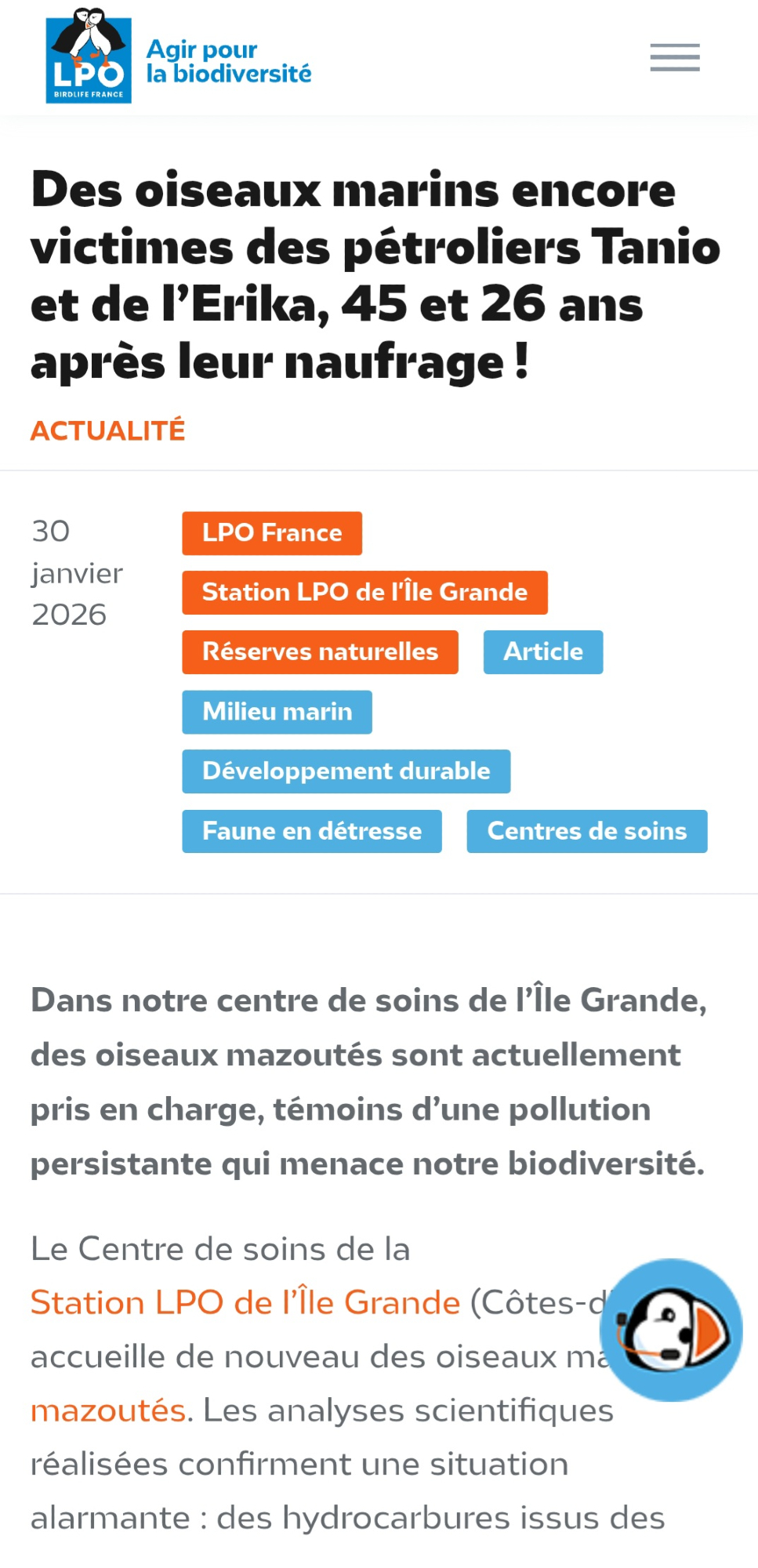Filter by the Article tag
Screen dimensions: 758x1568
coord(542,652)
